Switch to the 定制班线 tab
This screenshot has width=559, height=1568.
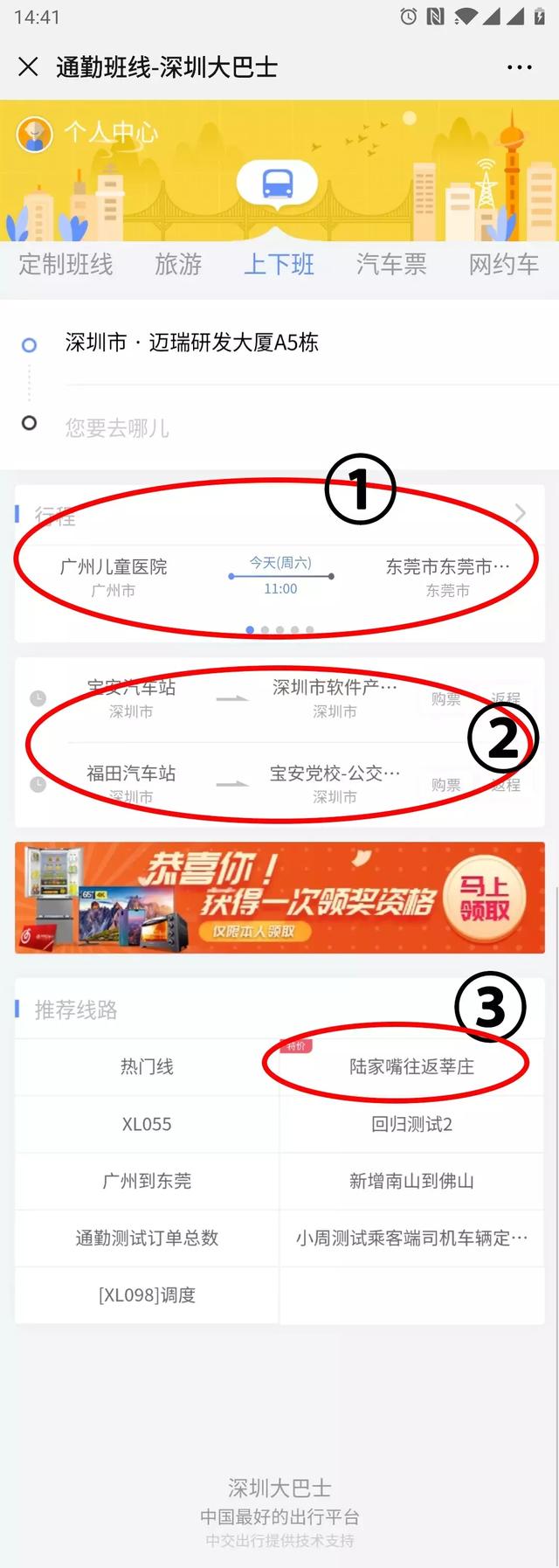point(66,264)
